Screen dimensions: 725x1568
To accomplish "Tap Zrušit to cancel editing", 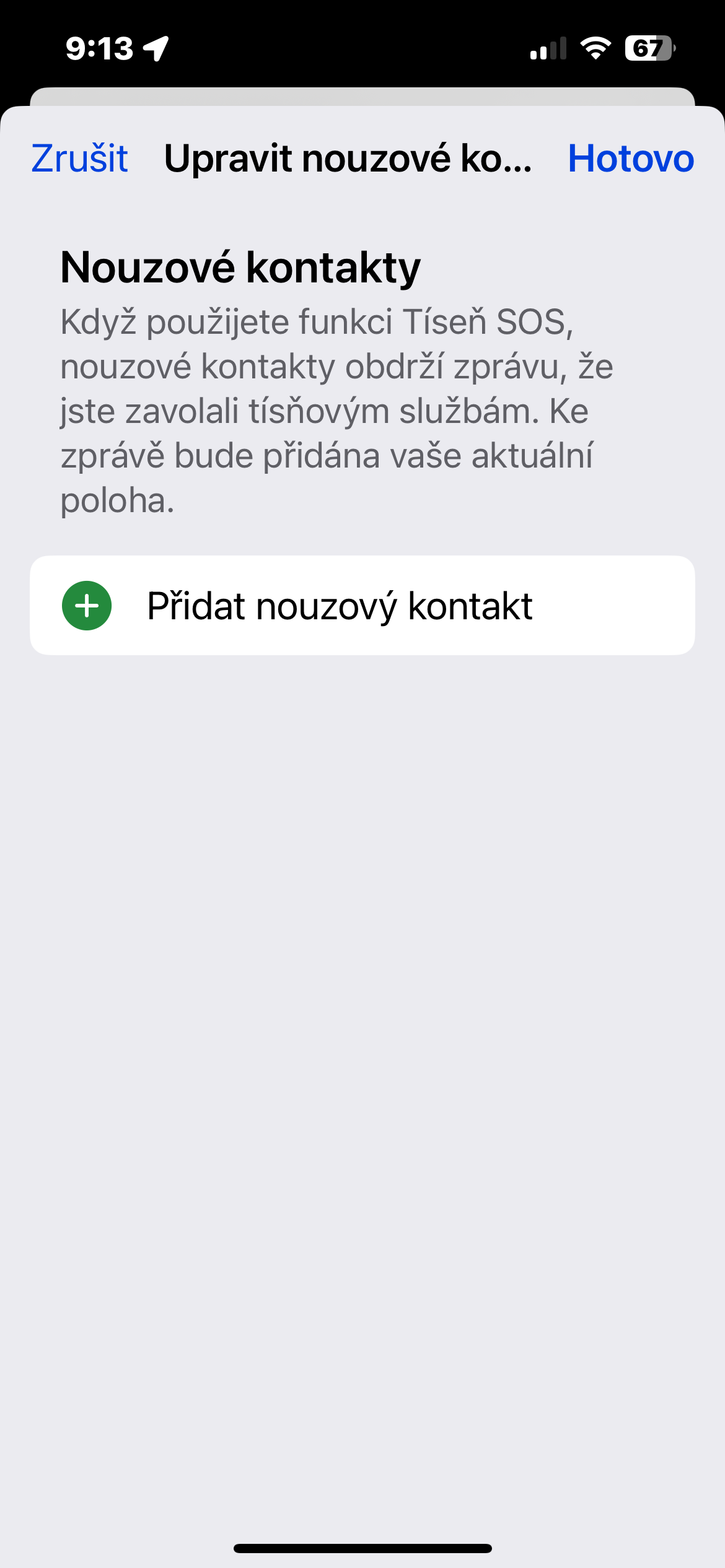I will pos(79,159).
